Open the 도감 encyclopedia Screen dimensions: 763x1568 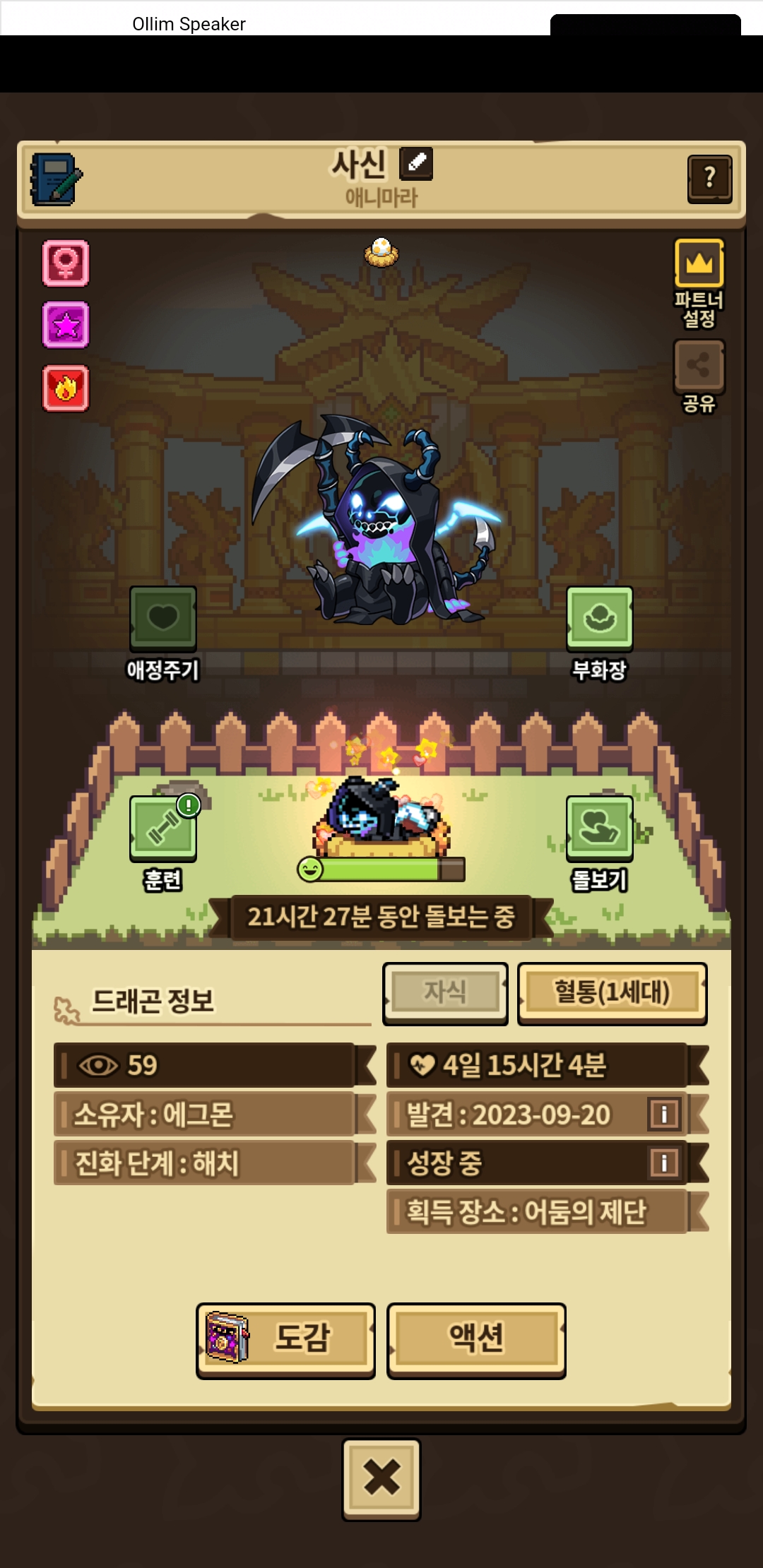285,1338
